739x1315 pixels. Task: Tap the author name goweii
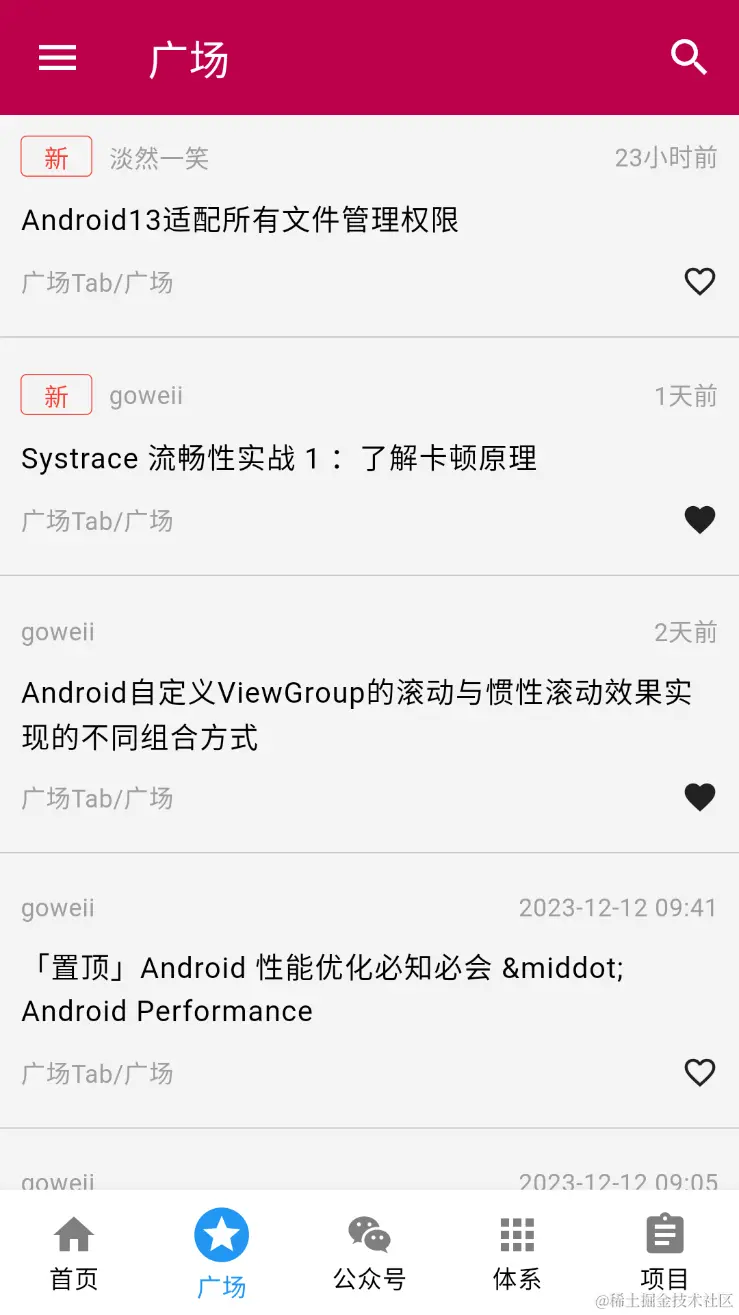click(146, 395)
